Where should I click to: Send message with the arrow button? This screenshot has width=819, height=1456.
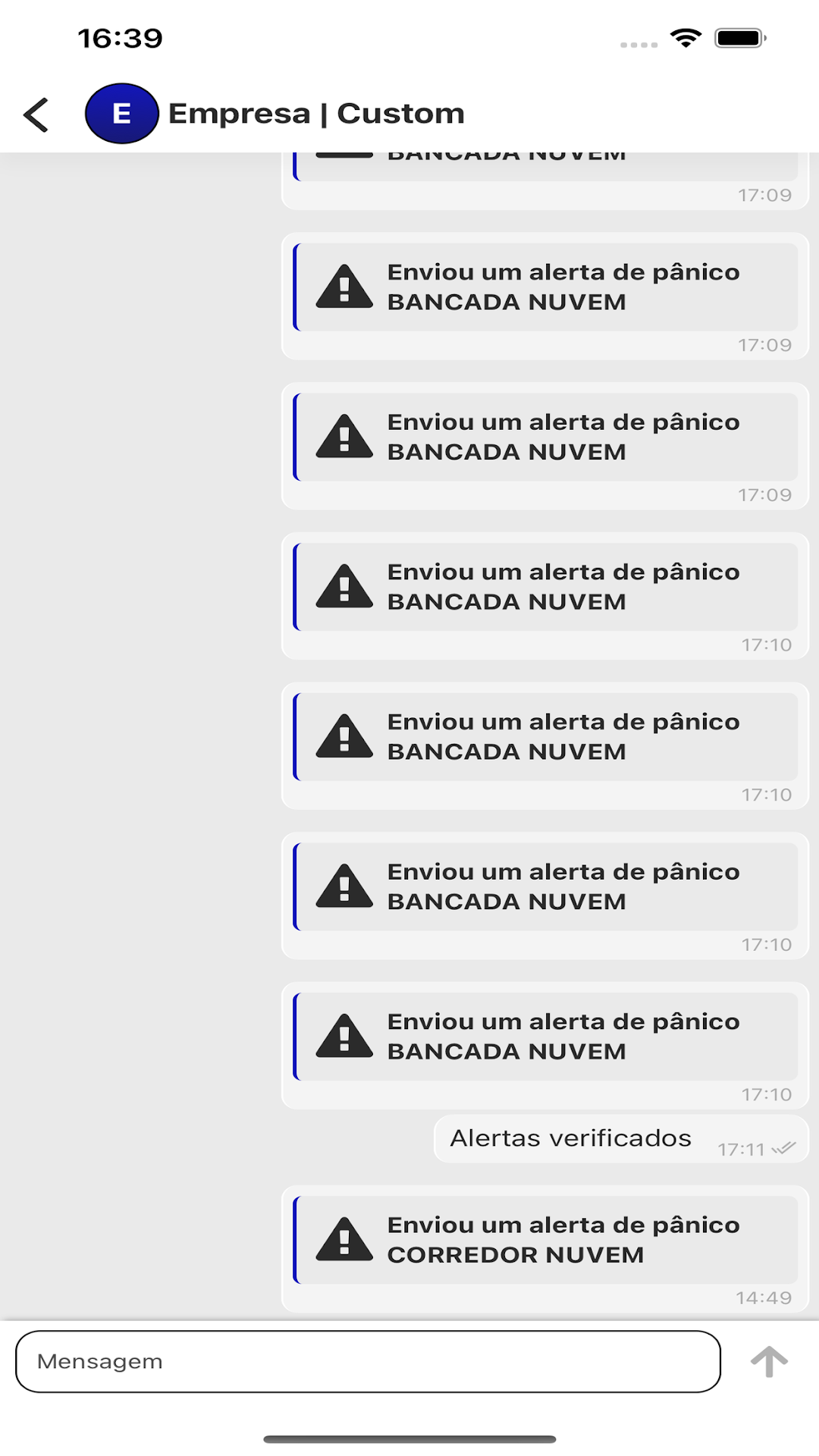pos(769,1361)
